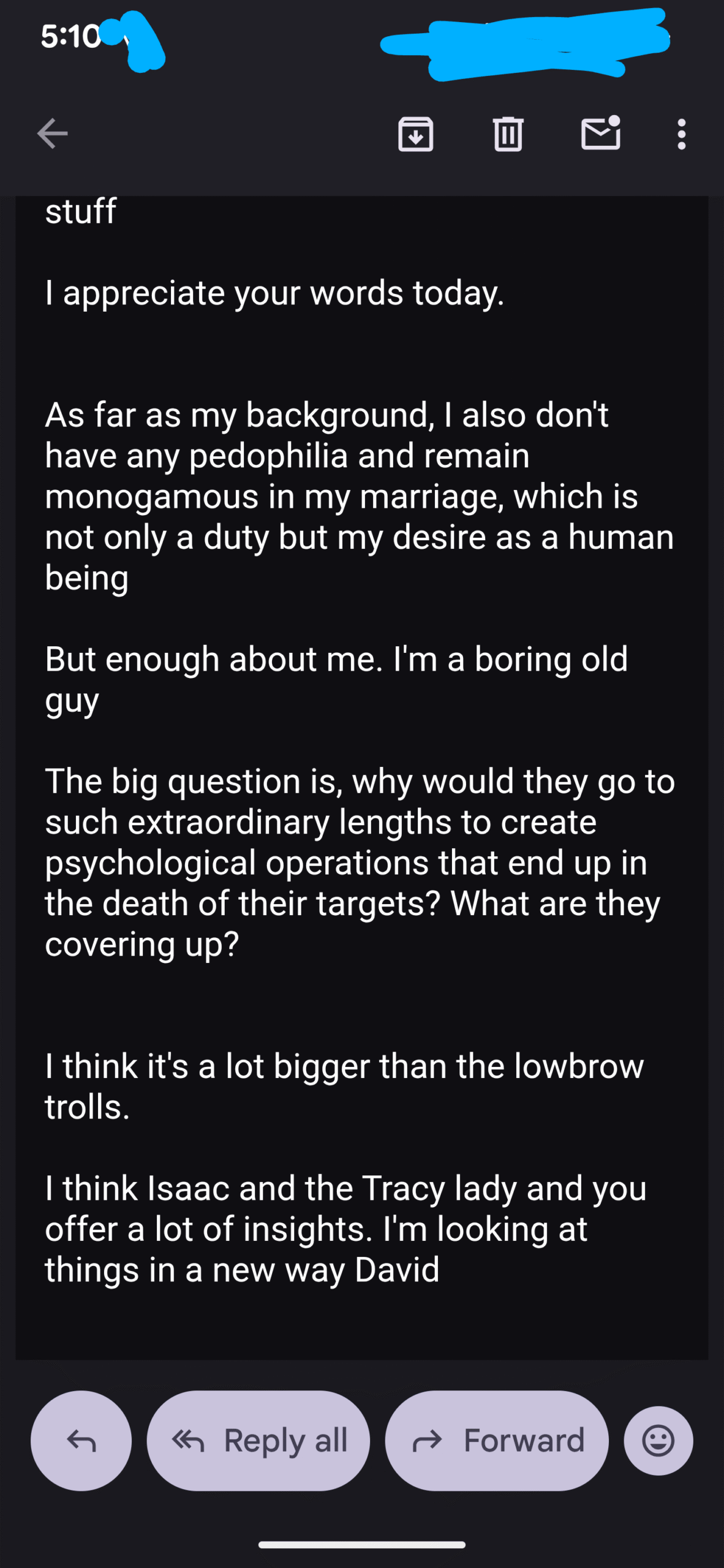Archive this email
Image resolution: width=724 pixels, height=1568 pixels.
tap(416, 134)
